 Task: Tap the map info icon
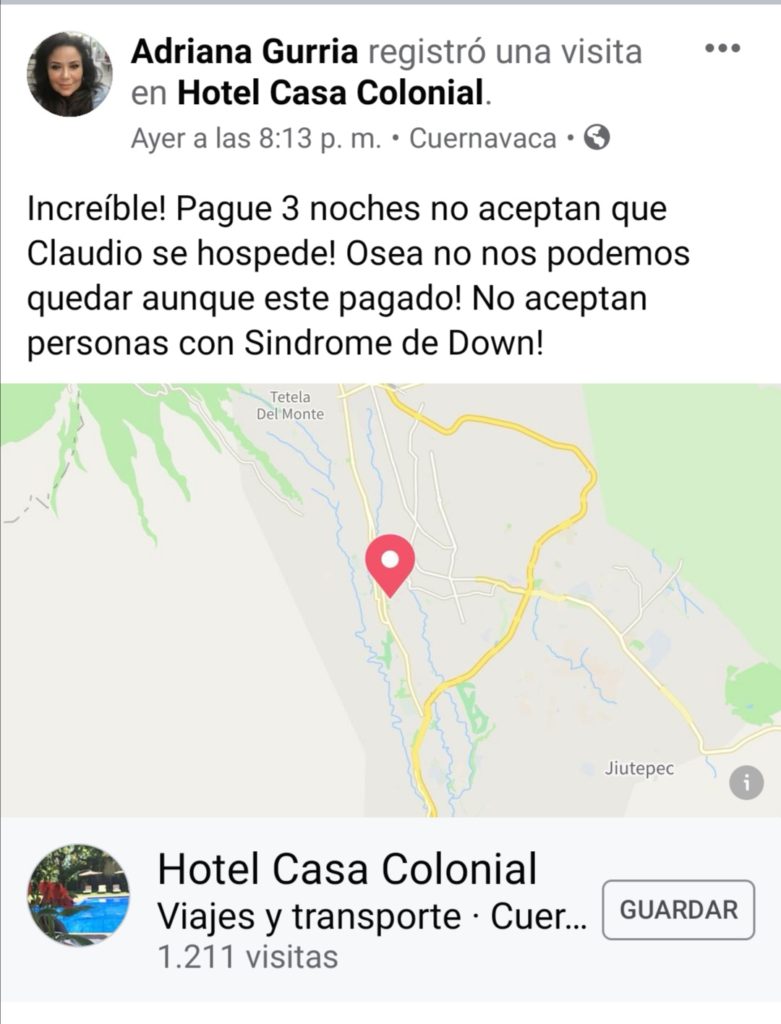click(x=746, y=782)
